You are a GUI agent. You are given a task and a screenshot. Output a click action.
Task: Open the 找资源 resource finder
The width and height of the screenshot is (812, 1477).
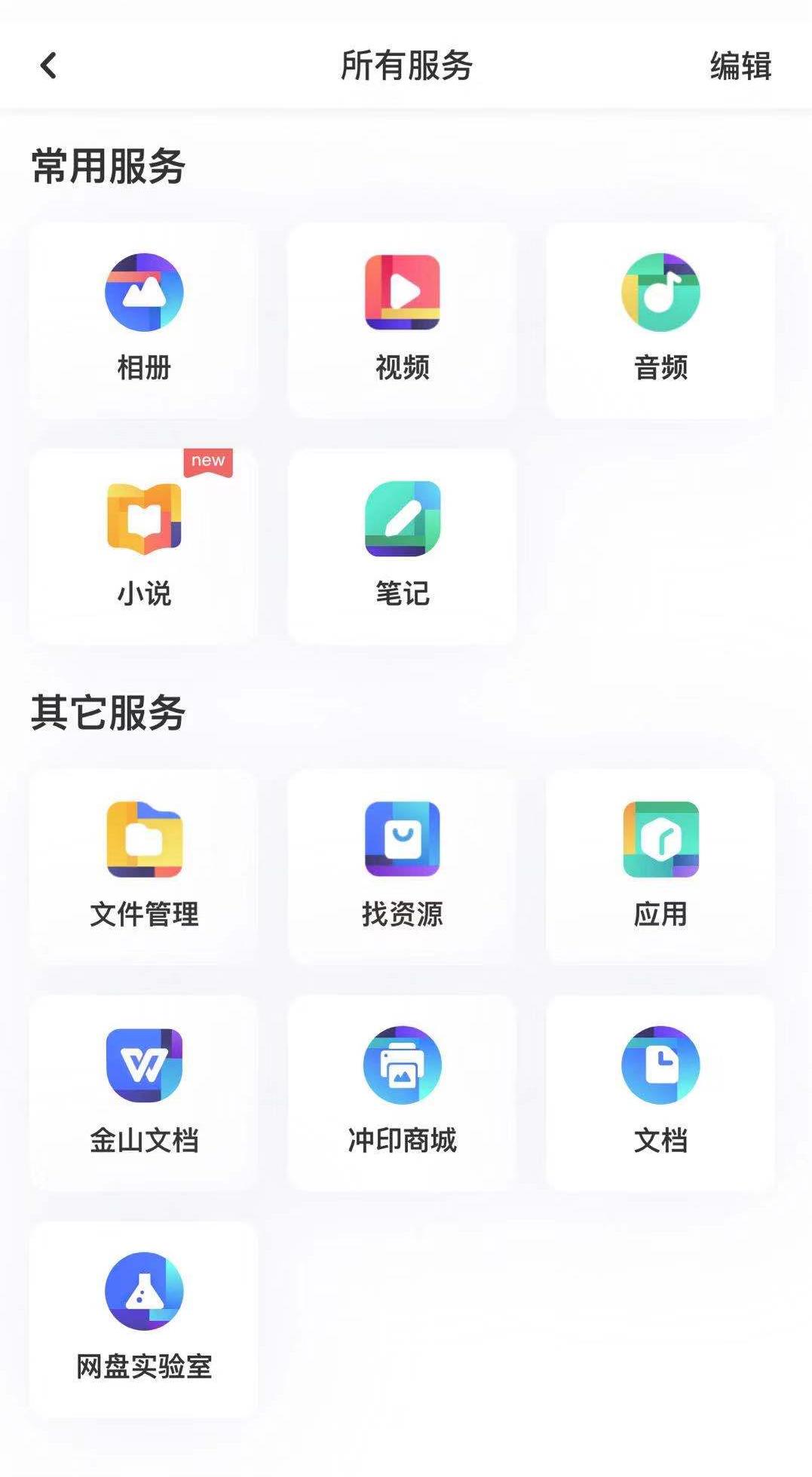[401, 860]
